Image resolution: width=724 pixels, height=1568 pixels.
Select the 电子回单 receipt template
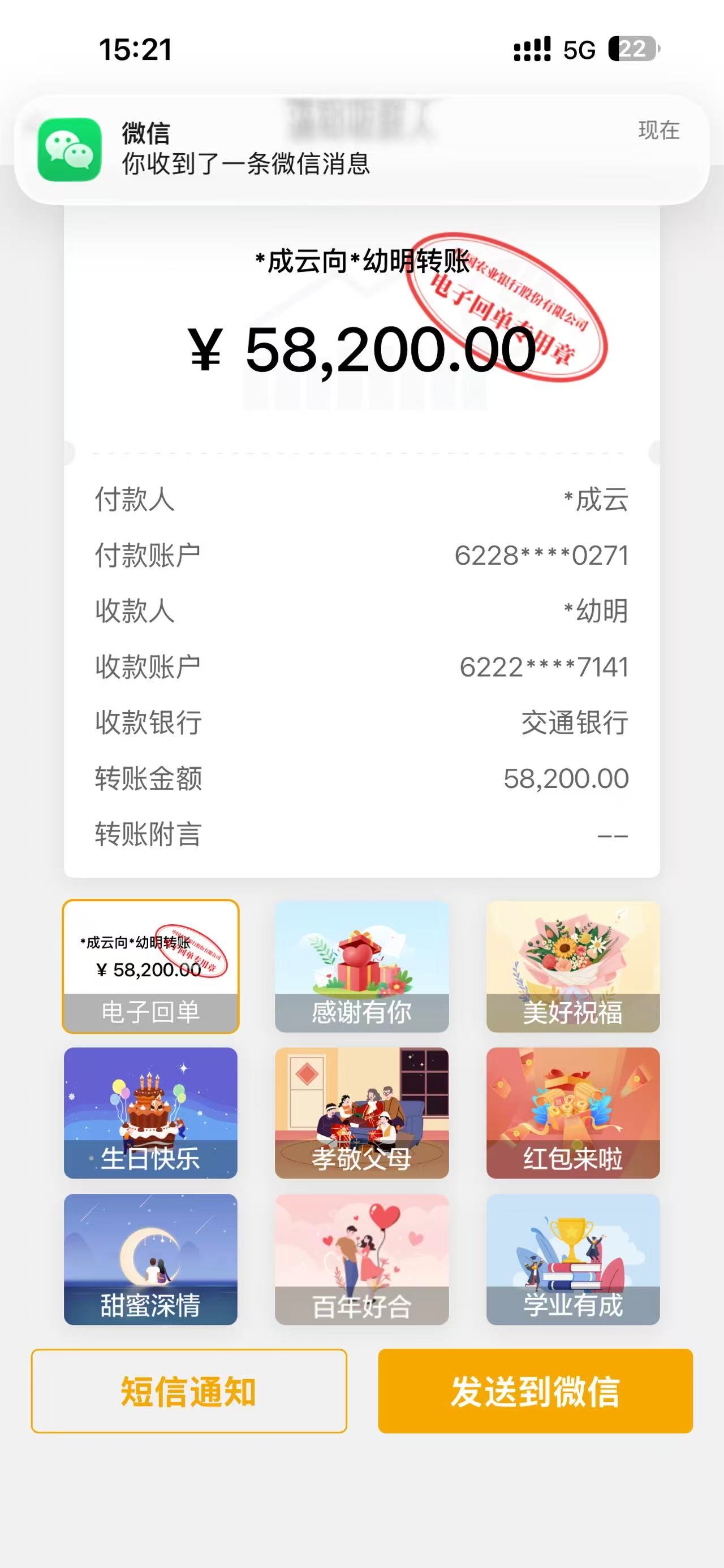150,966
